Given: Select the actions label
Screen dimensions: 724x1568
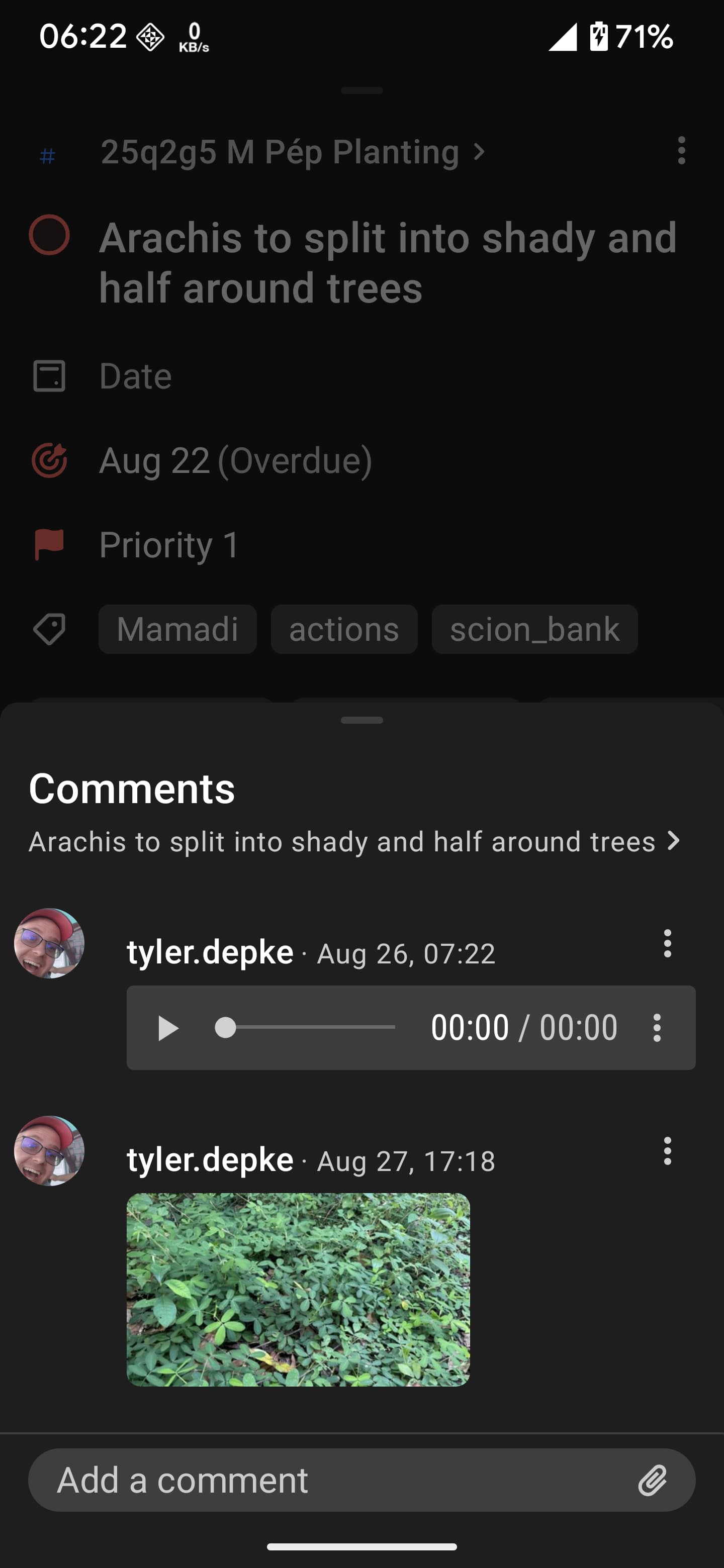Looking at the screenshot, I should 344,629.
